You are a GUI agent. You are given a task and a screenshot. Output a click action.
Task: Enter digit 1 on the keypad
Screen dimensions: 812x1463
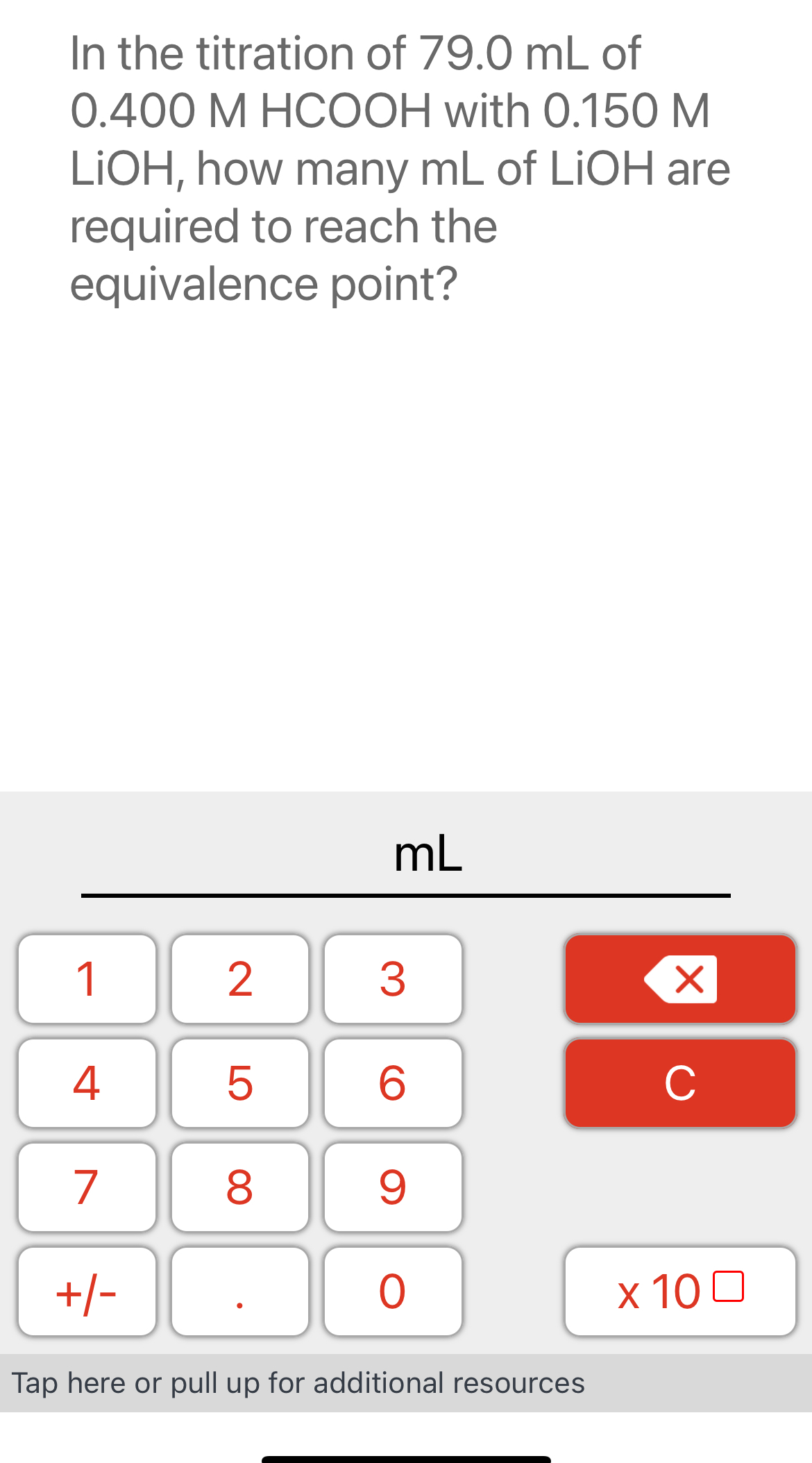[x=87, y=979]
